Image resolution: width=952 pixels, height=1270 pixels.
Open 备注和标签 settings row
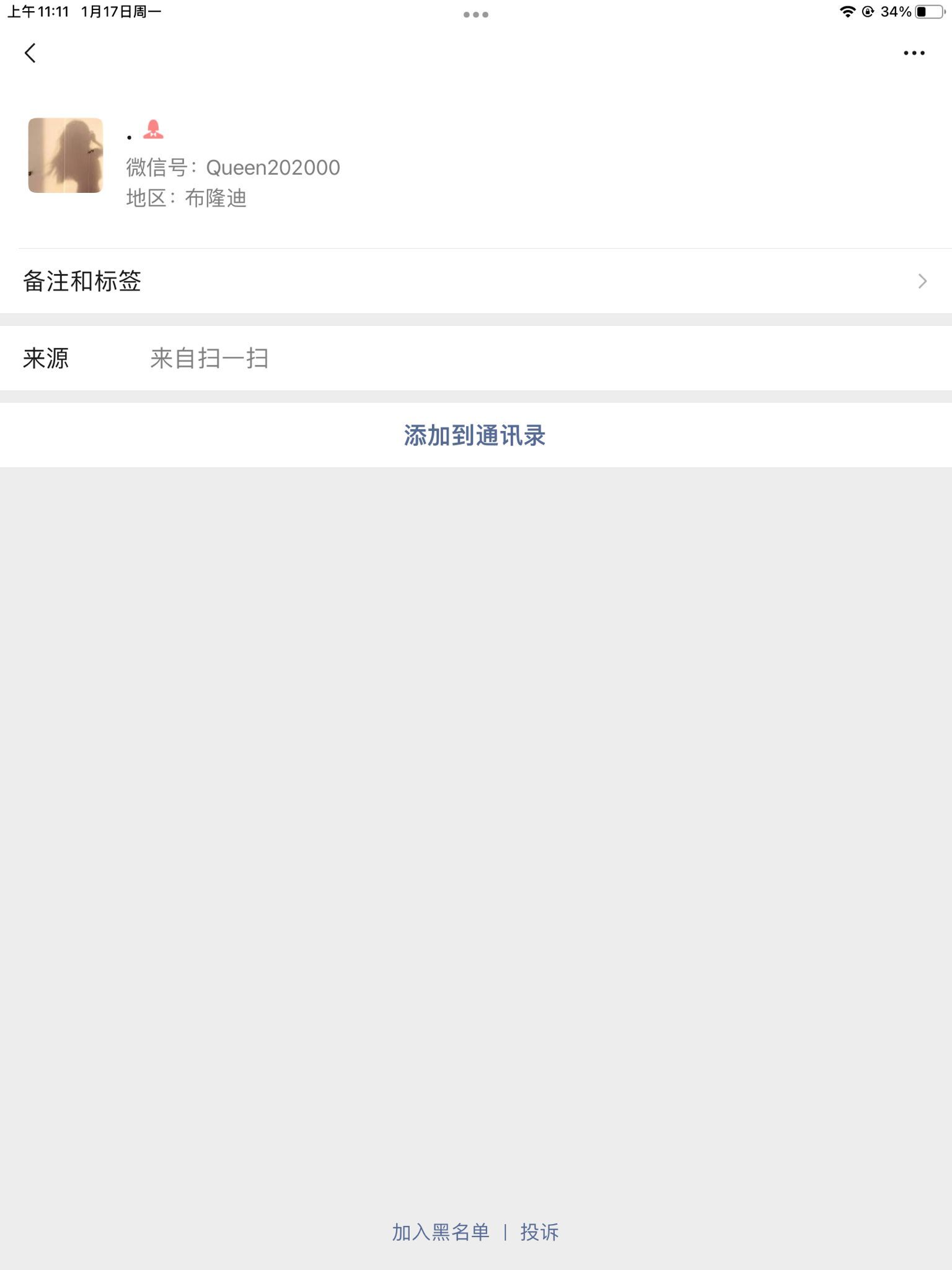tap(476, 281)
